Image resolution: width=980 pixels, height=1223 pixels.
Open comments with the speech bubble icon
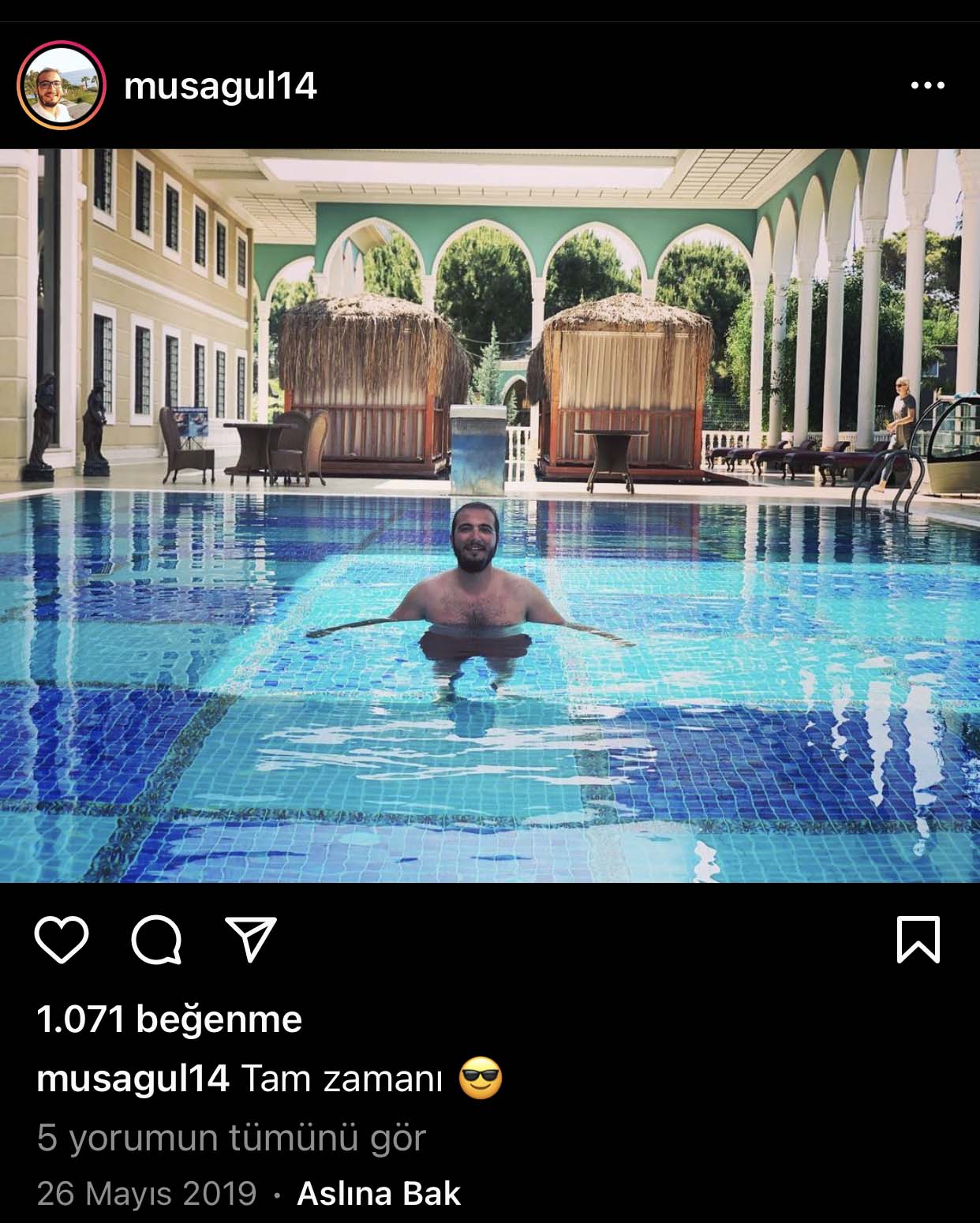click(x=156, y=940)
